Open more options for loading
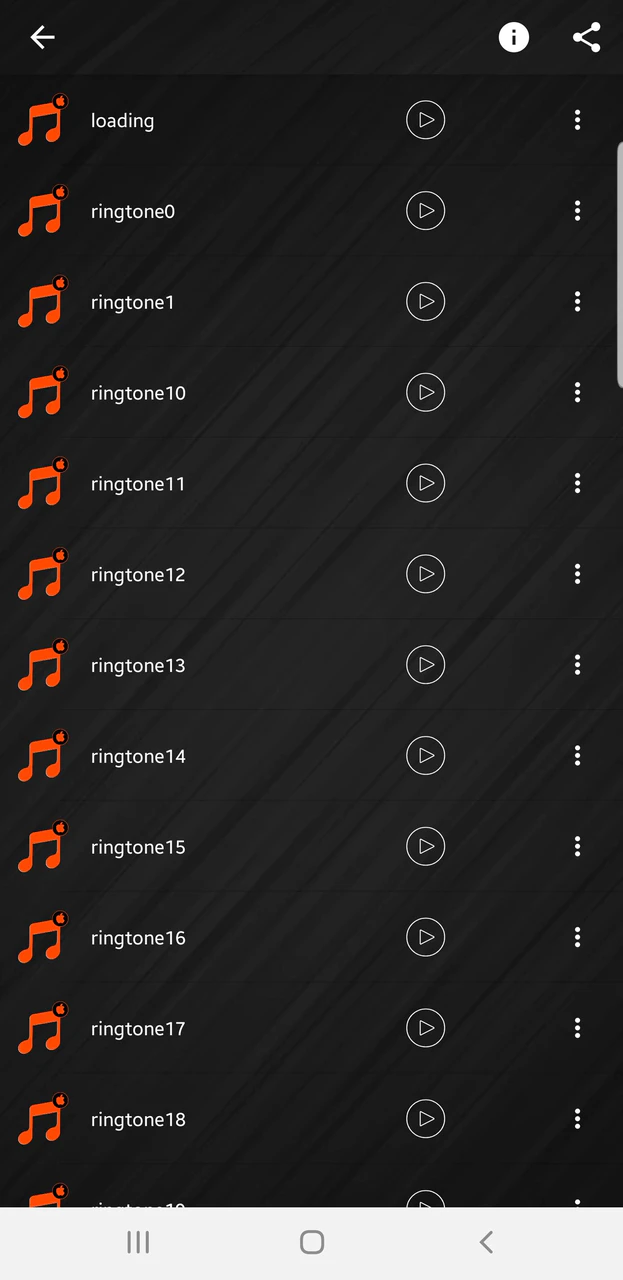The width and height of the screenshot is (623, 1280). click(x=577, y=120)
